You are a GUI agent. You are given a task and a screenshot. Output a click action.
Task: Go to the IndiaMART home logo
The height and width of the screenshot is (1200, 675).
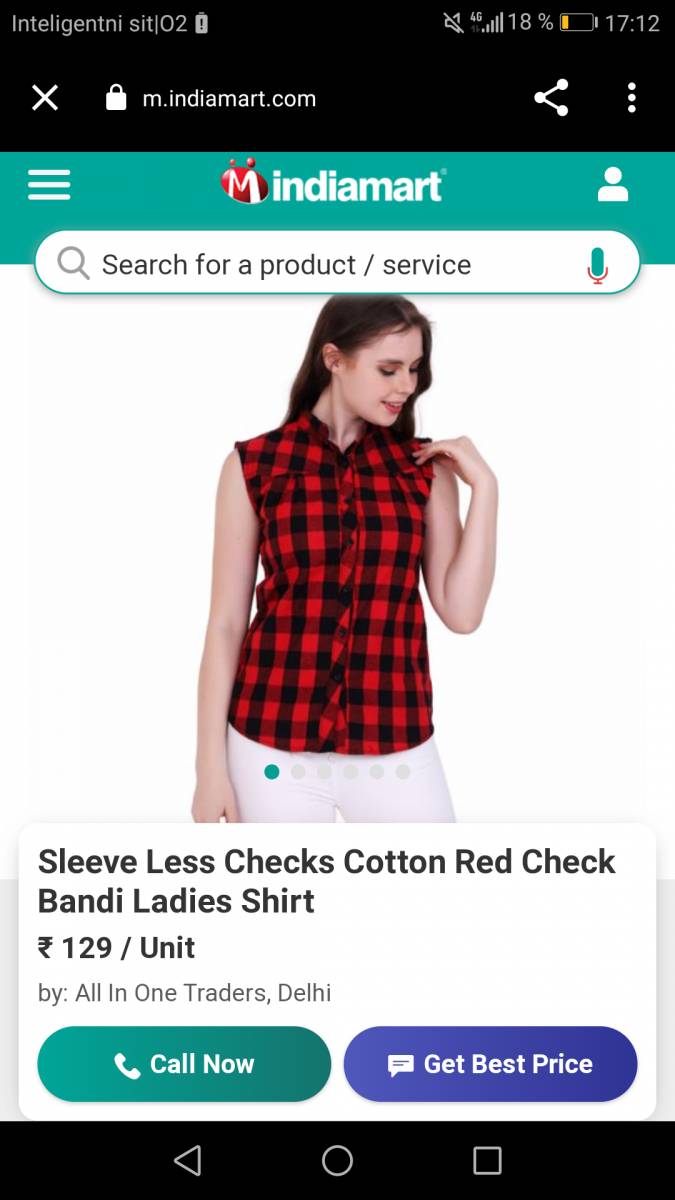coord(333,182)
